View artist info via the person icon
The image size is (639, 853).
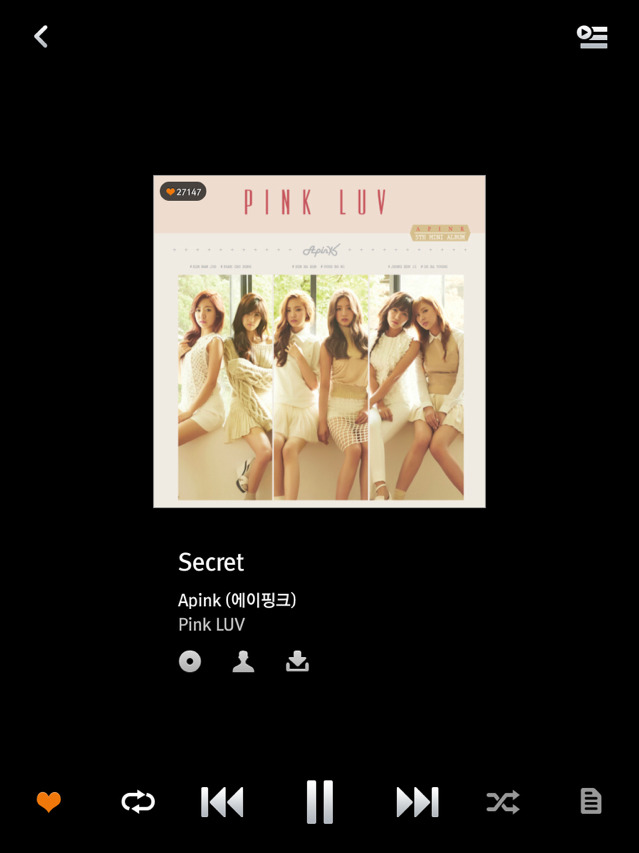coord(243,661)
